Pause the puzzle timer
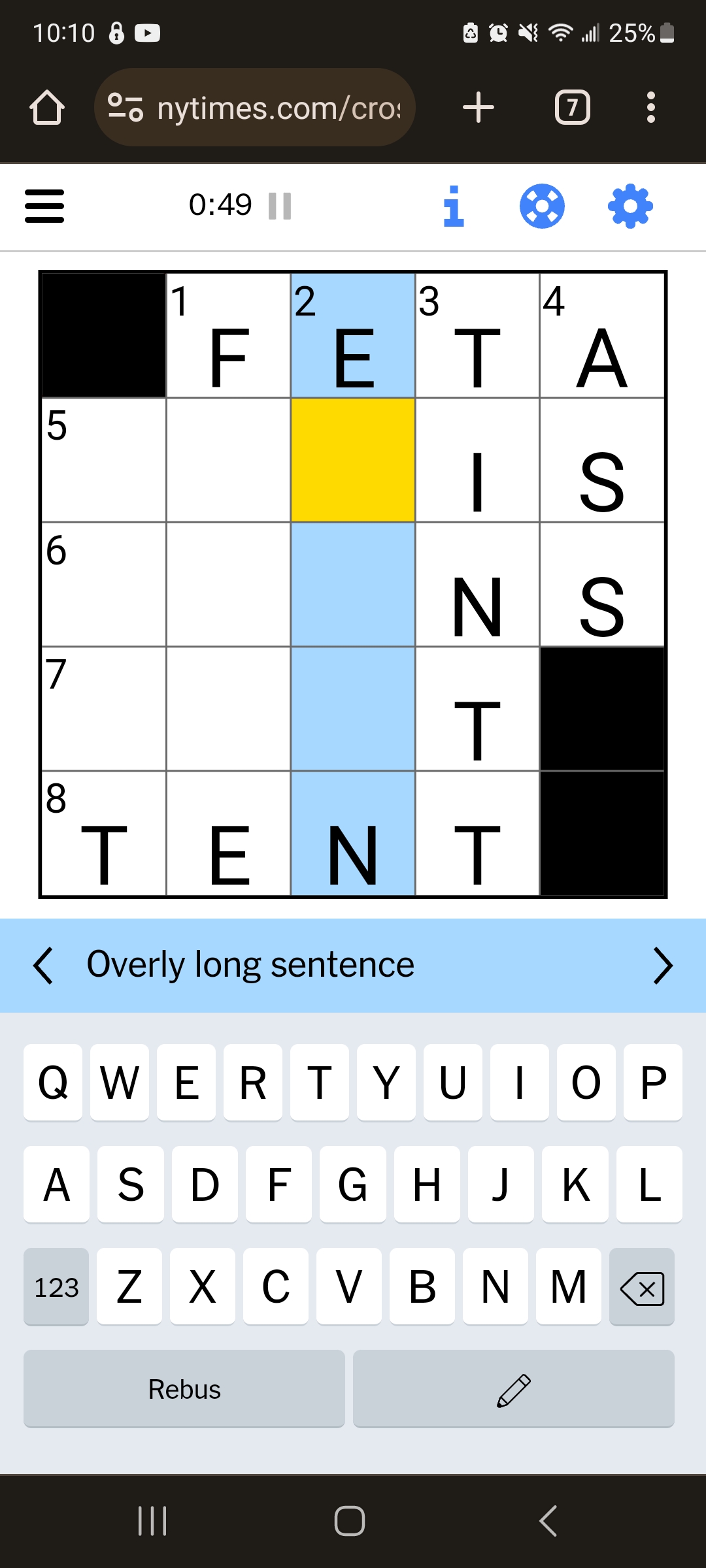The image size is (706, 1568). (280, 206)
